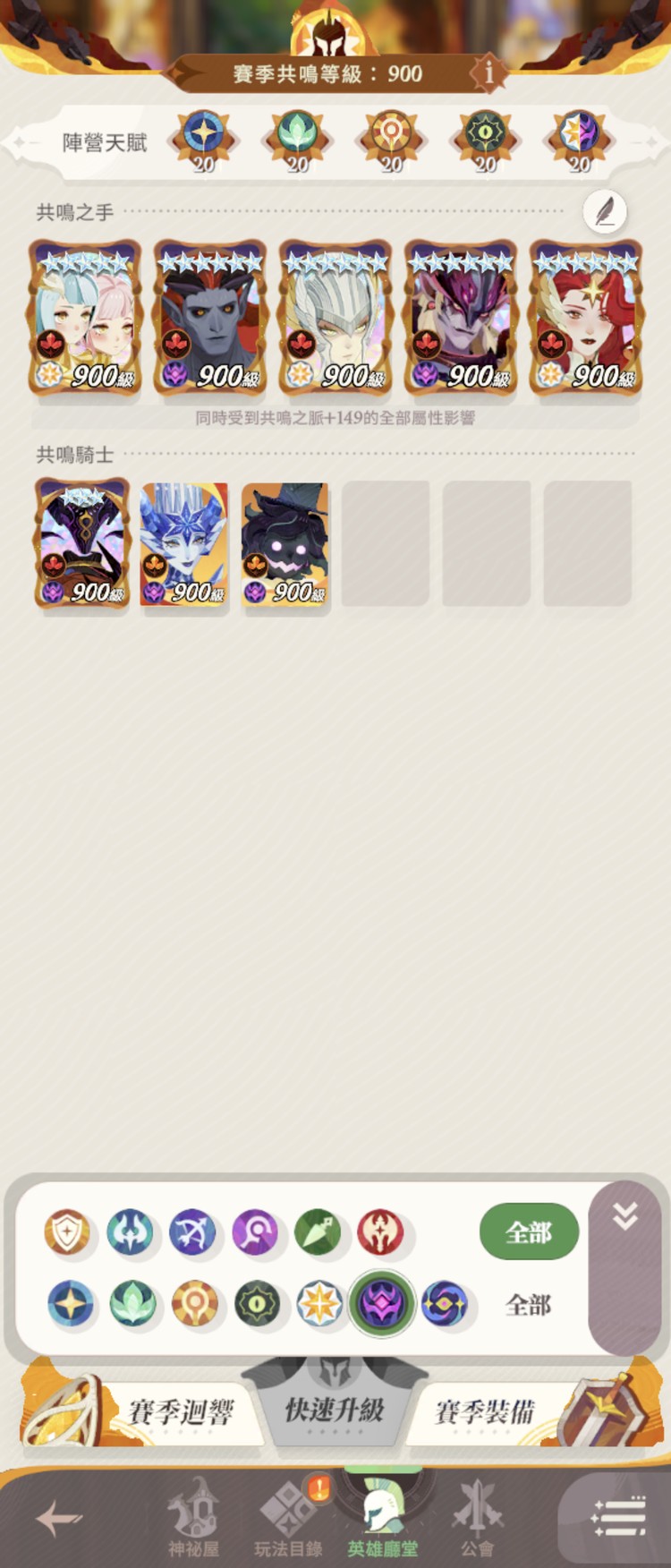671x1568 pixels.
Task: Go back using the arrow
Action: 59,1518
